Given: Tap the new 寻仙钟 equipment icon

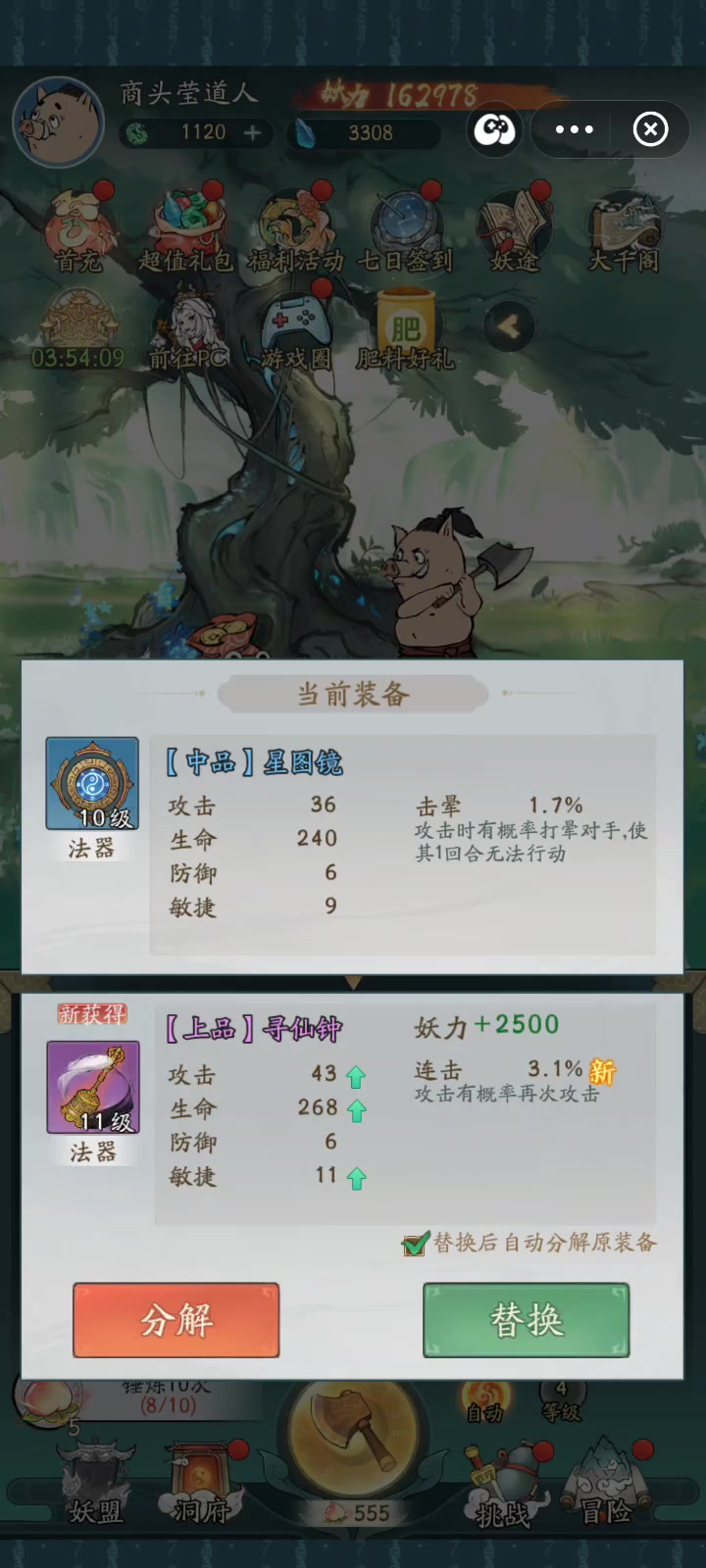Looking at the screenshot, I should coord(93,1087).
